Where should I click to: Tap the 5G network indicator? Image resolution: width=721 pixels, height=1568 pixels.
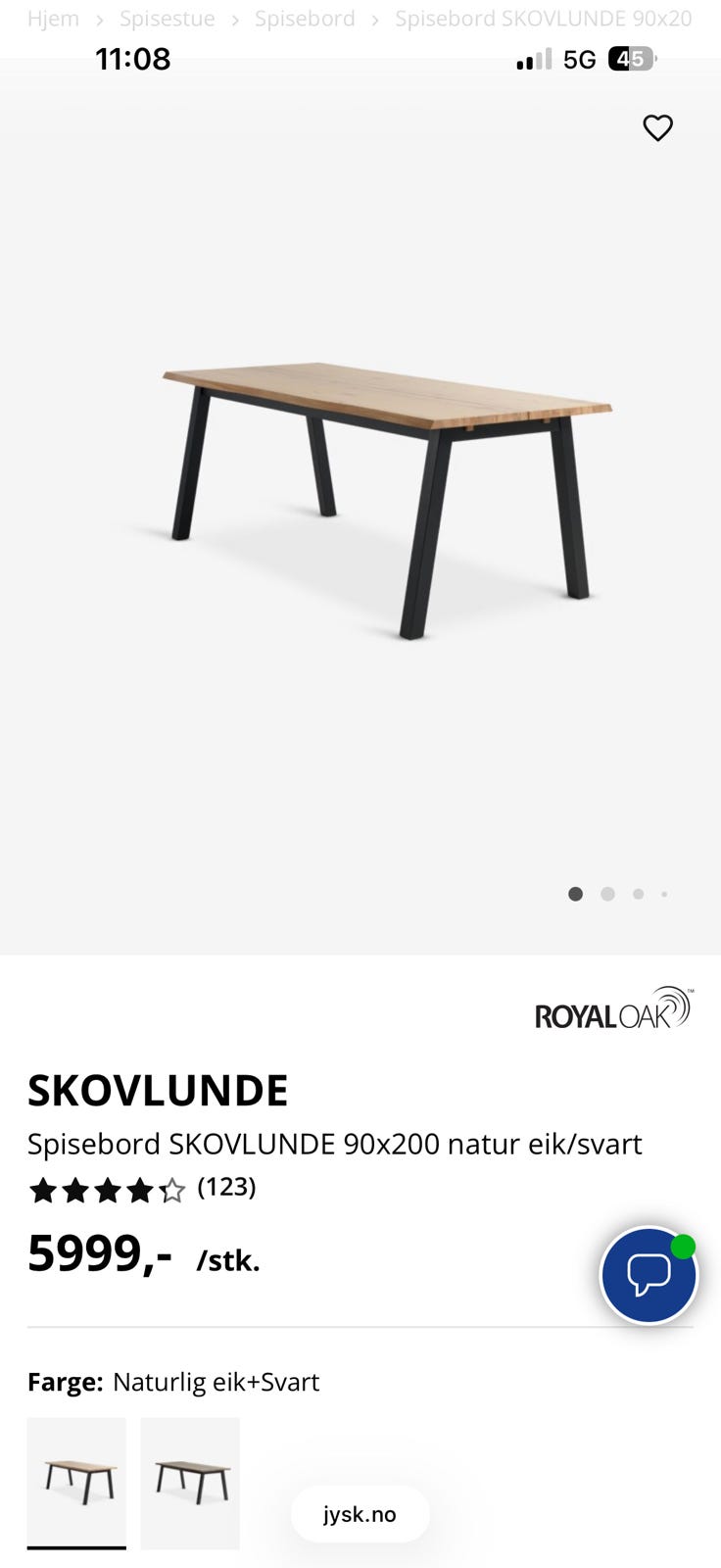[x=578, y=59]
